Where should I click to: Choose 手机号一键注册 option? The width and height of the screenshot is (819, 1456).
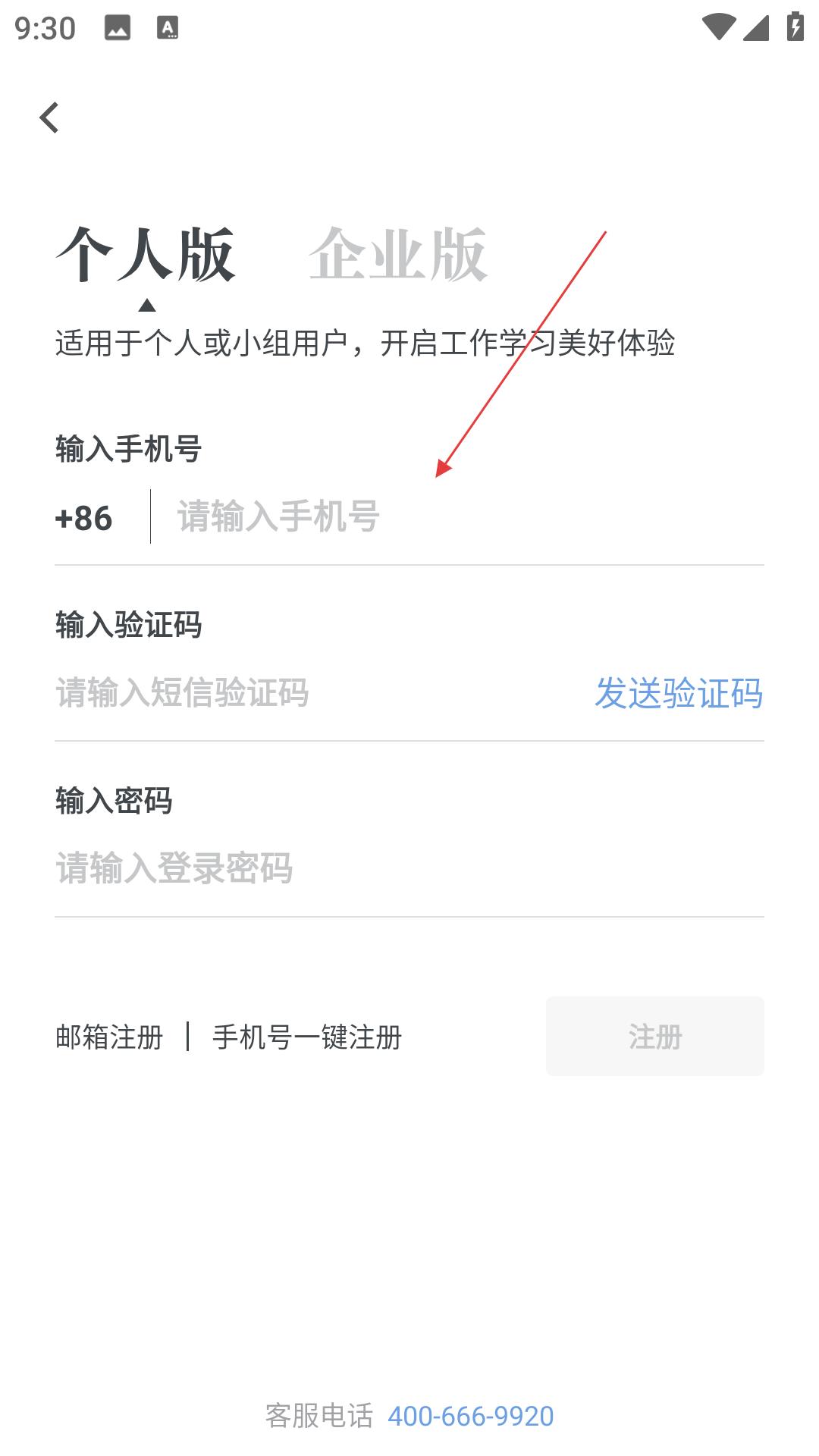[x=307, y=1037]
